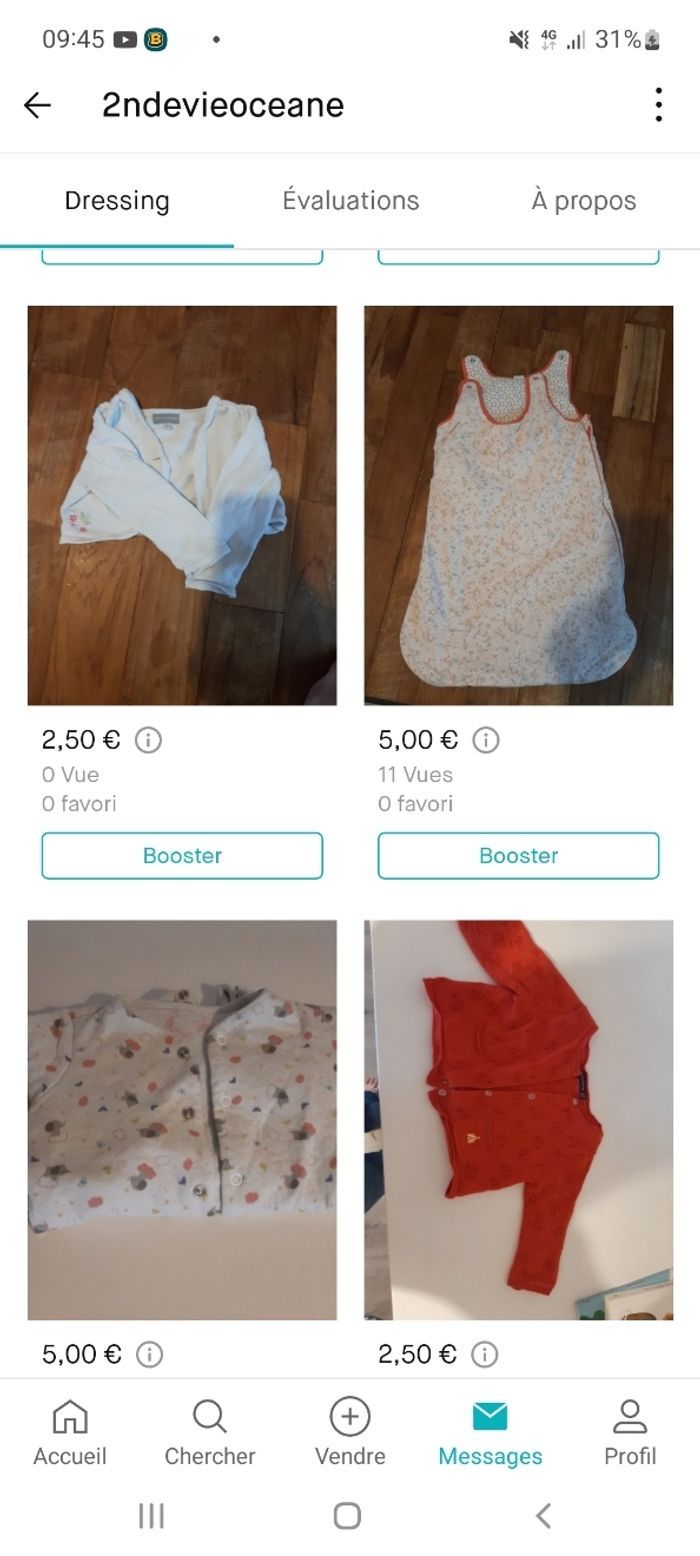Open the Profil tab
Viewport: 700px width, 1556px height.
(x=630, y=1432)
